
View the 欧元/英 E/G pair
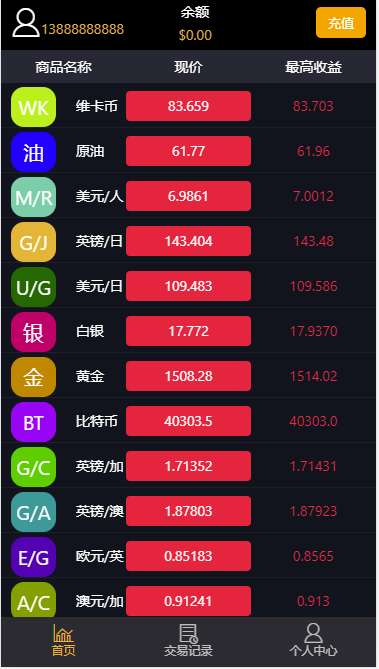click(x=190, y=556)
